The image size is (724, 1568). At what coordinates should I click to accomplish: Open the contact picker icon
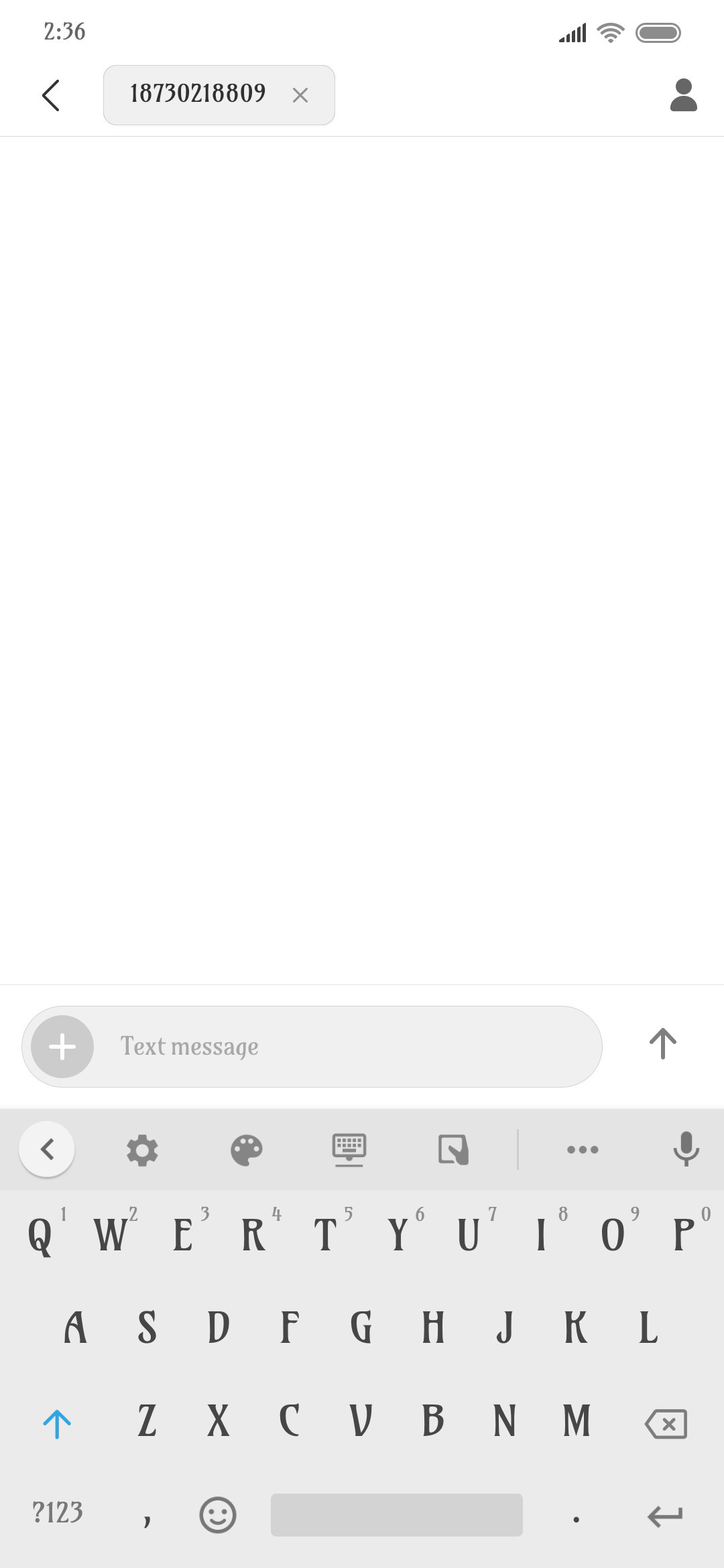(684, 95)
